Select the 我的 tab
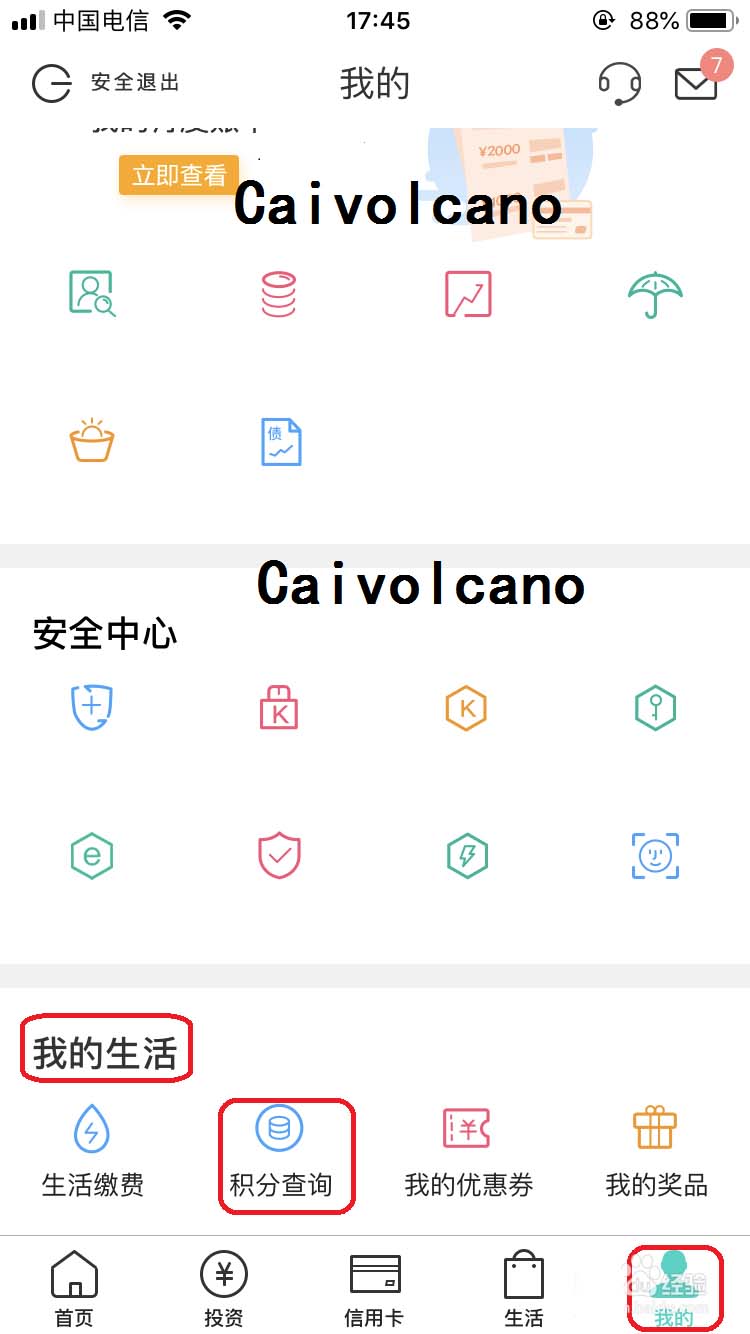750x1334 pixels. coord(674,1288)
